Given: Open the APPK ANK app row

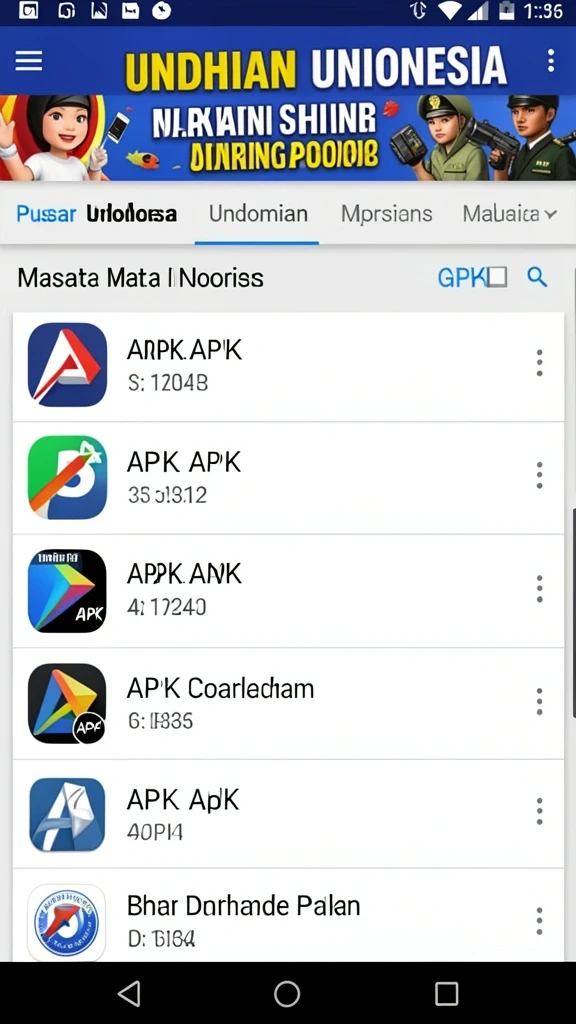Looking at the screenshot, I should click(288, 591).
